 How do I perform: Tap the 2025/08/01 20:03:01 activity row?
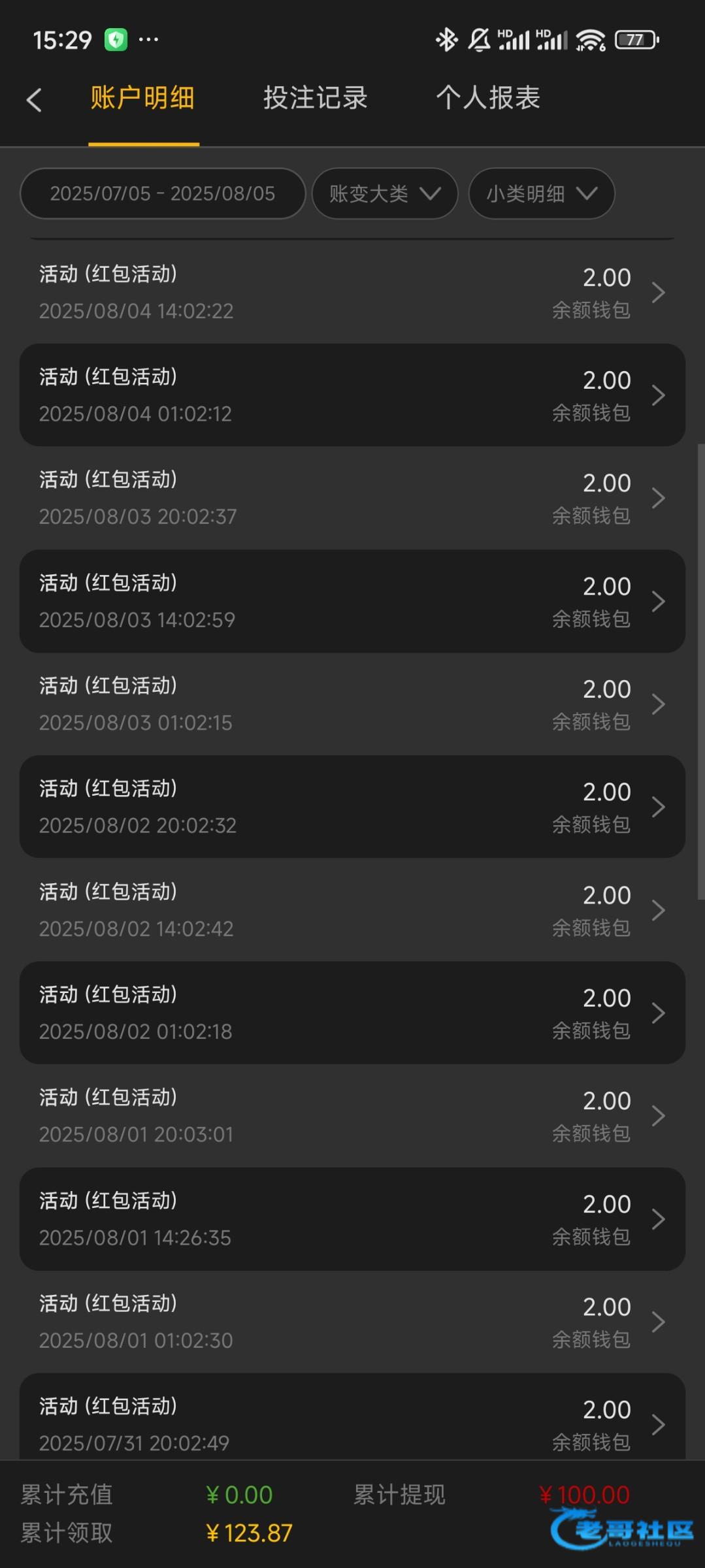pyautogui.click(x=352, y=1115)
